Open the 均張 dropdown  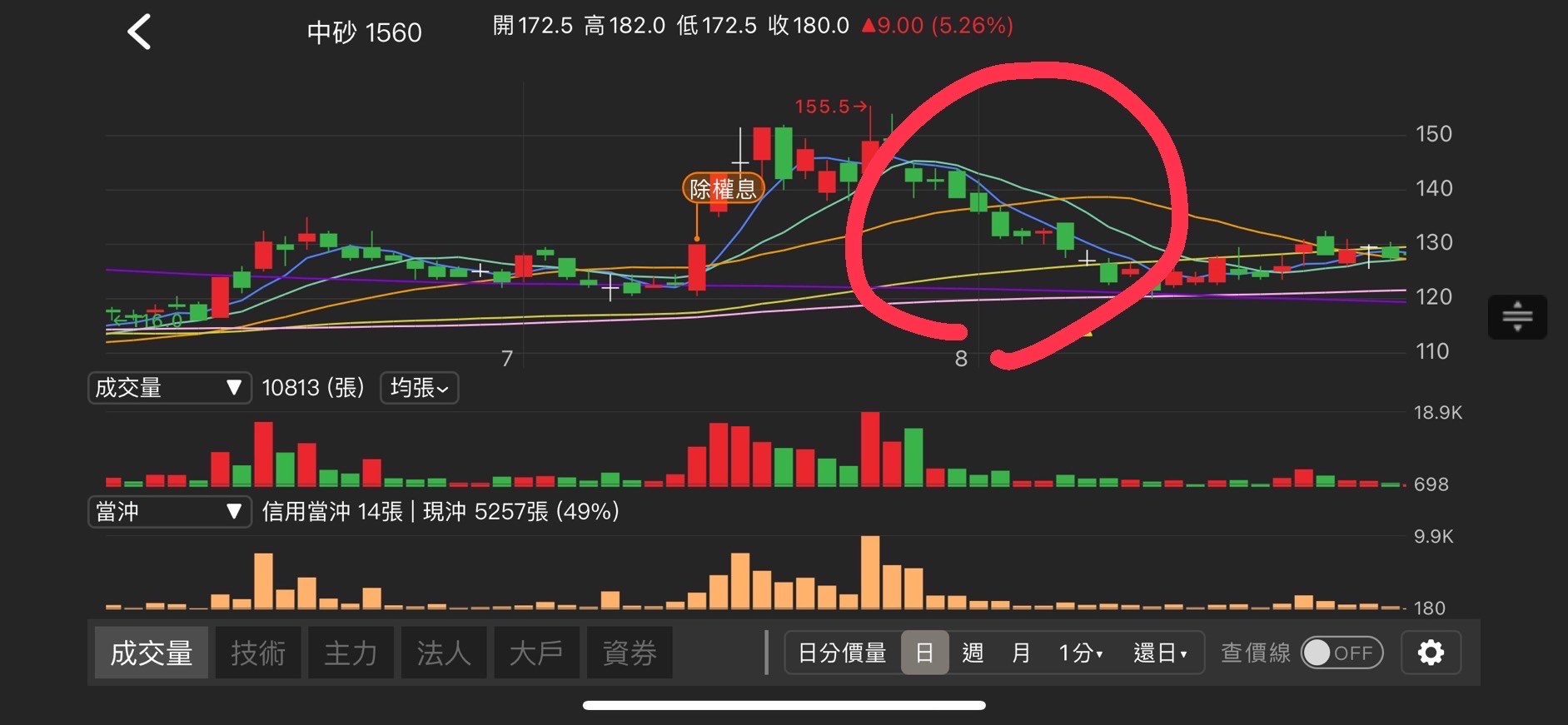(x=420, y=388)
